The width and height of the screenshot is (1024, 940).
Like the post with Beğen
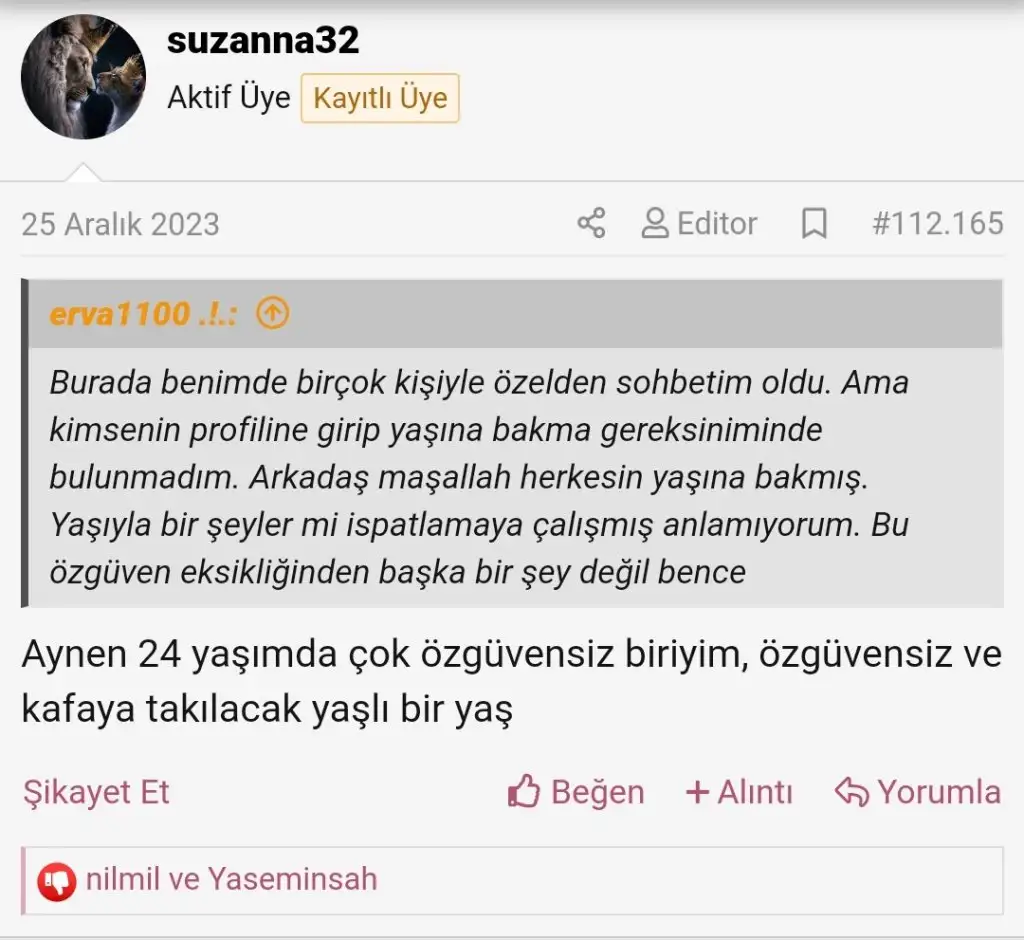[x=576, y=792]
